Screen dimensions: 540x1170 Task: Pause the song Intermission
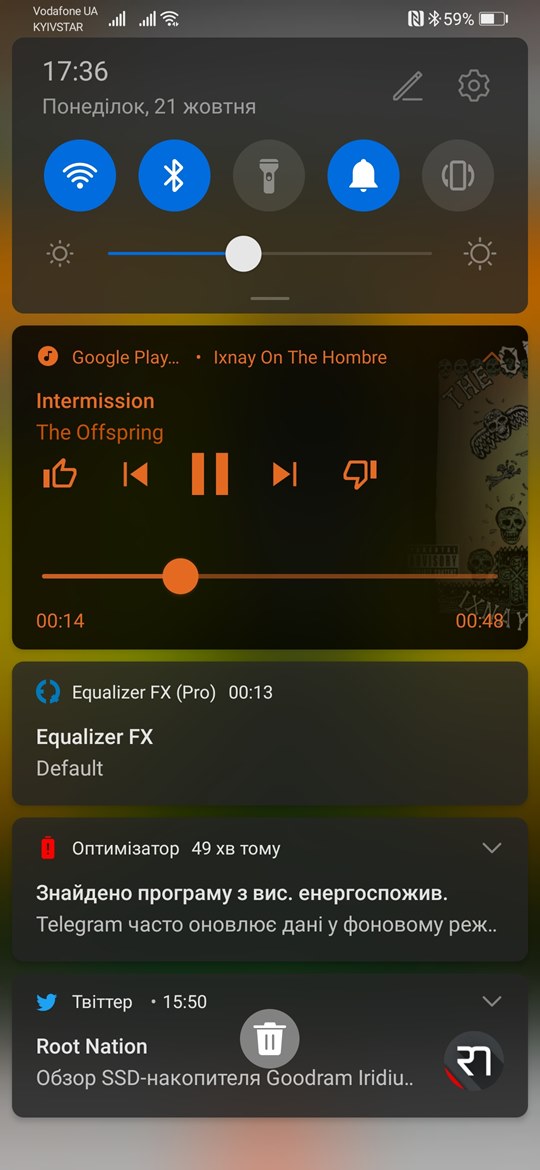[210, 474]
